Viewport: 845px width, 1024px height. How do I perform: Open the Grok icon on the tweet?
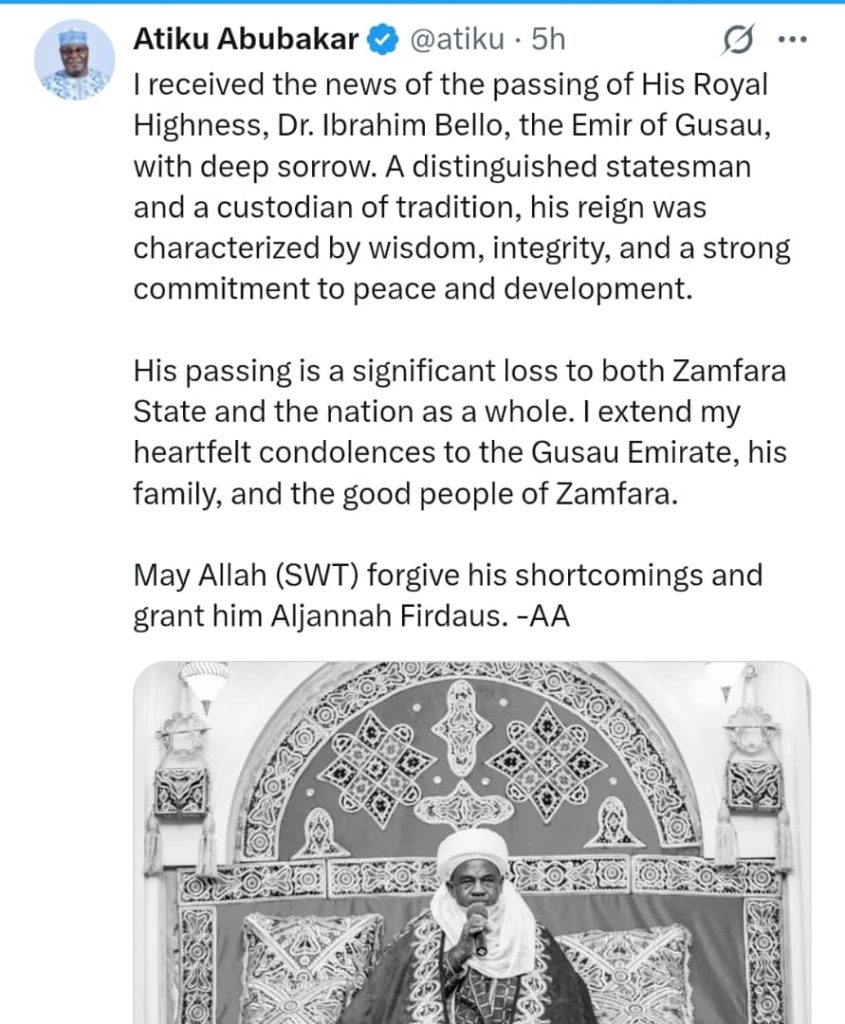738,40
